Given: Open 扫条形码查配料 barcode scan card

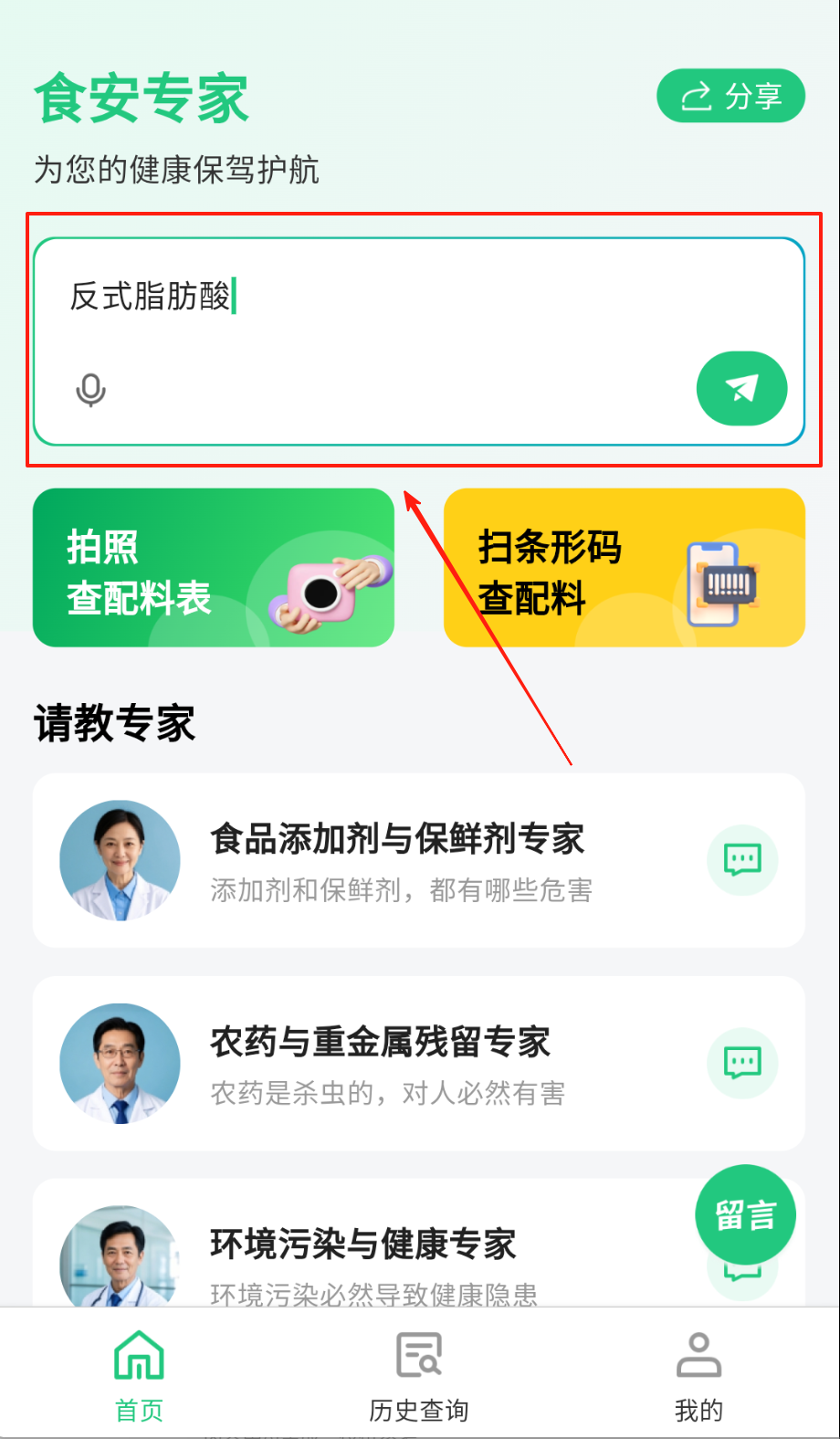Looking at the screenshot, I should pos(625,568).
